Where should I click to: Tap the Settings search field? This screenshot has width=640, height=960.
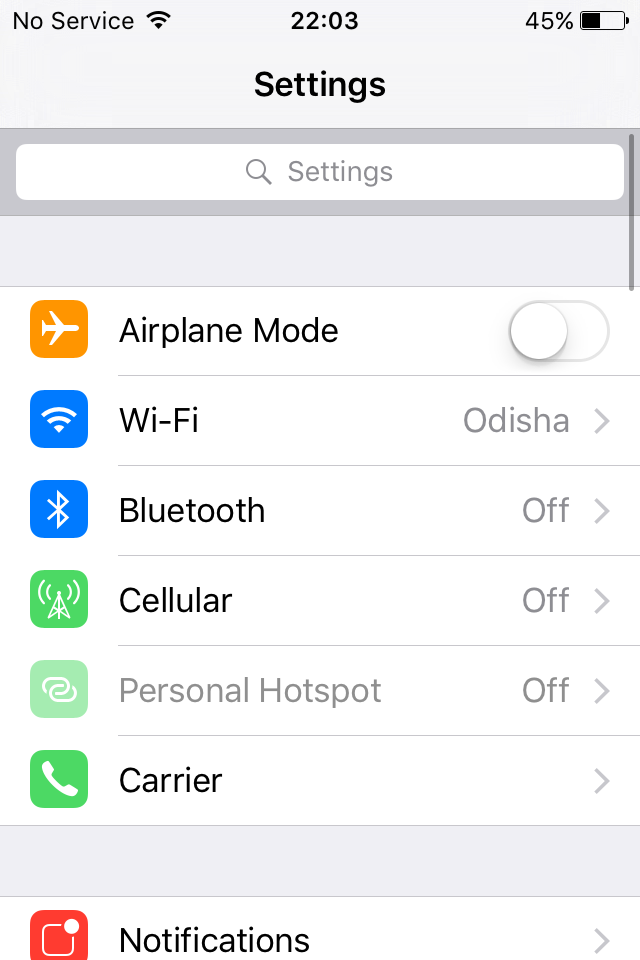[320, 172]
